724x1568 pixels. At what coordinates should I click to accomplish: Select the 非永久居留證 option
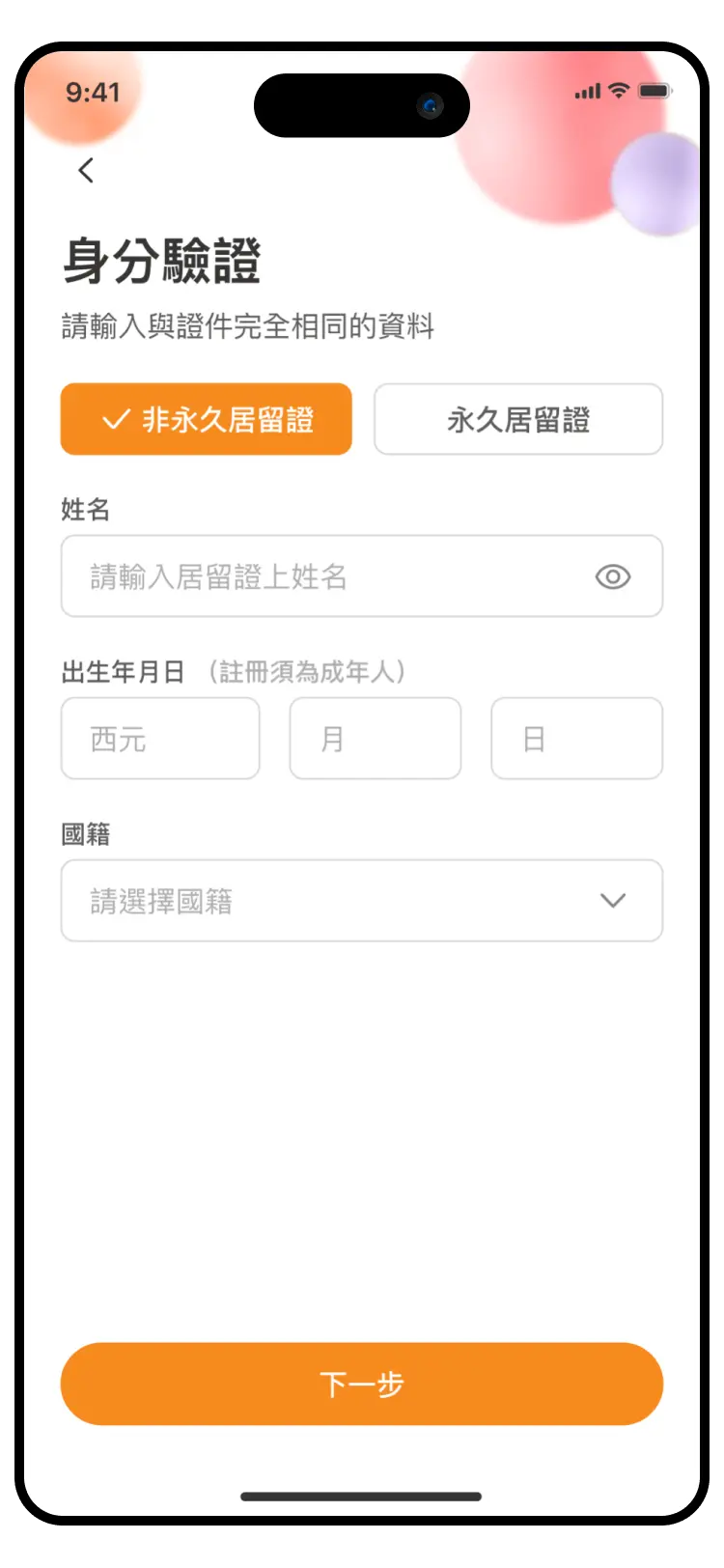pos(206,419)
